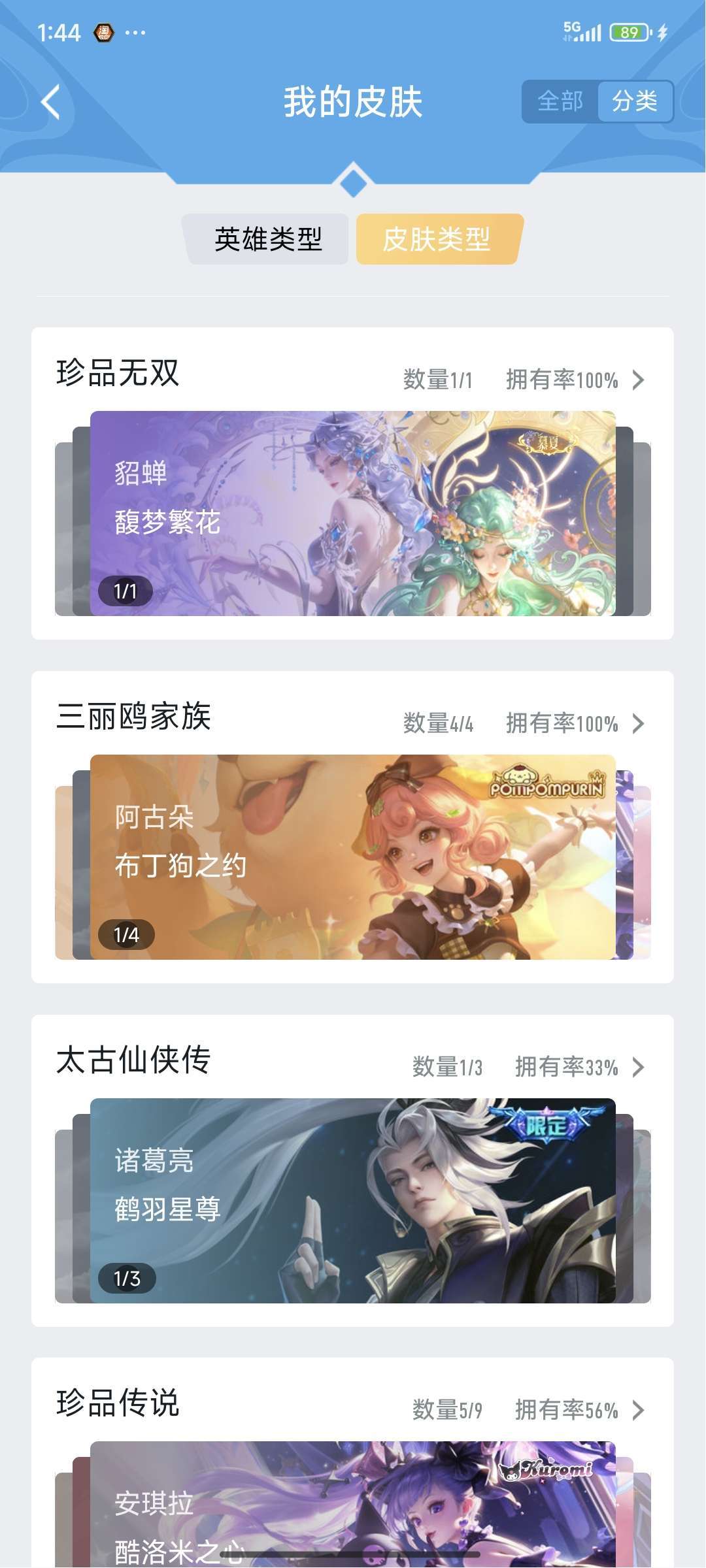Open 诸葛亮 鹤羽星尊 skin card

[353, 1201]
